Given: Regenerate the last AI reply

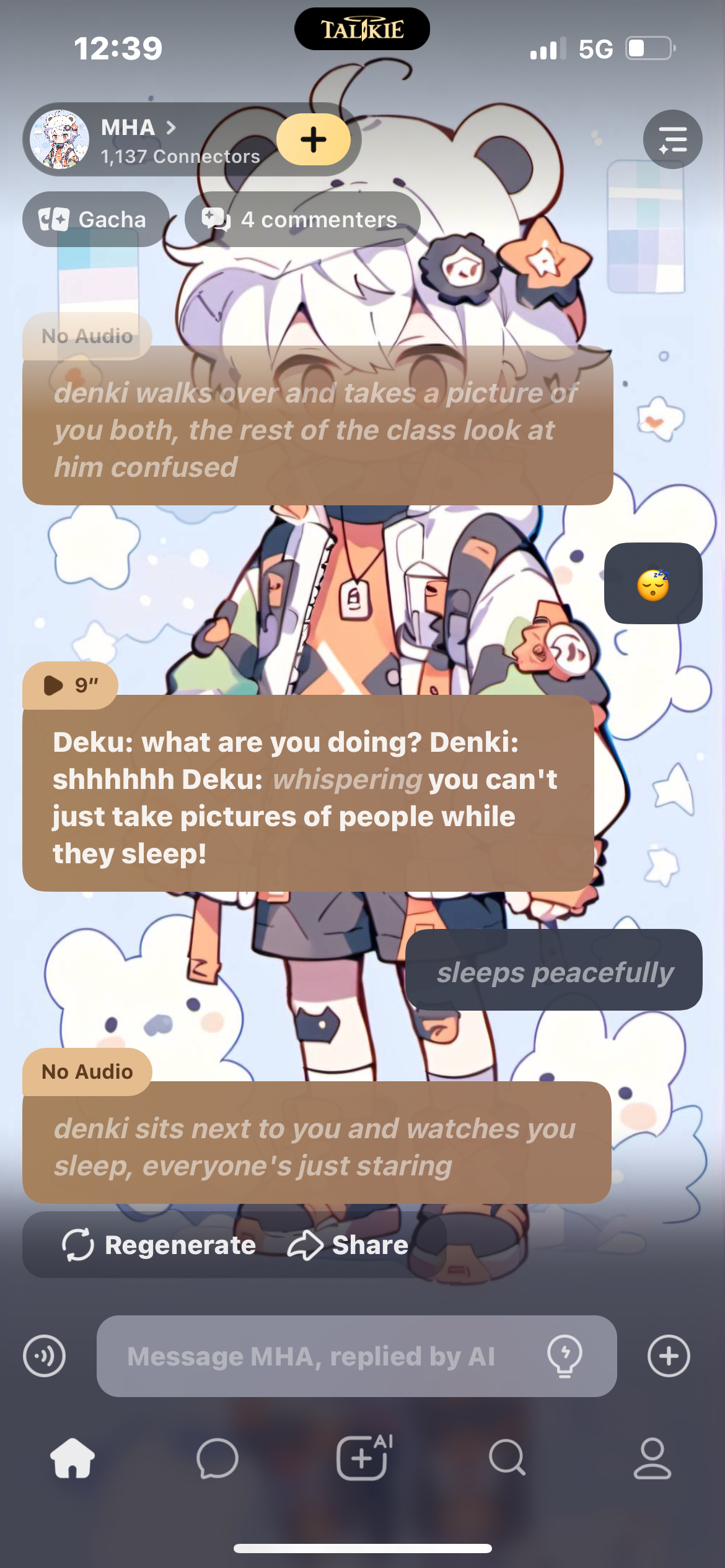Looking at the screenshot, I should point(159,1245).
